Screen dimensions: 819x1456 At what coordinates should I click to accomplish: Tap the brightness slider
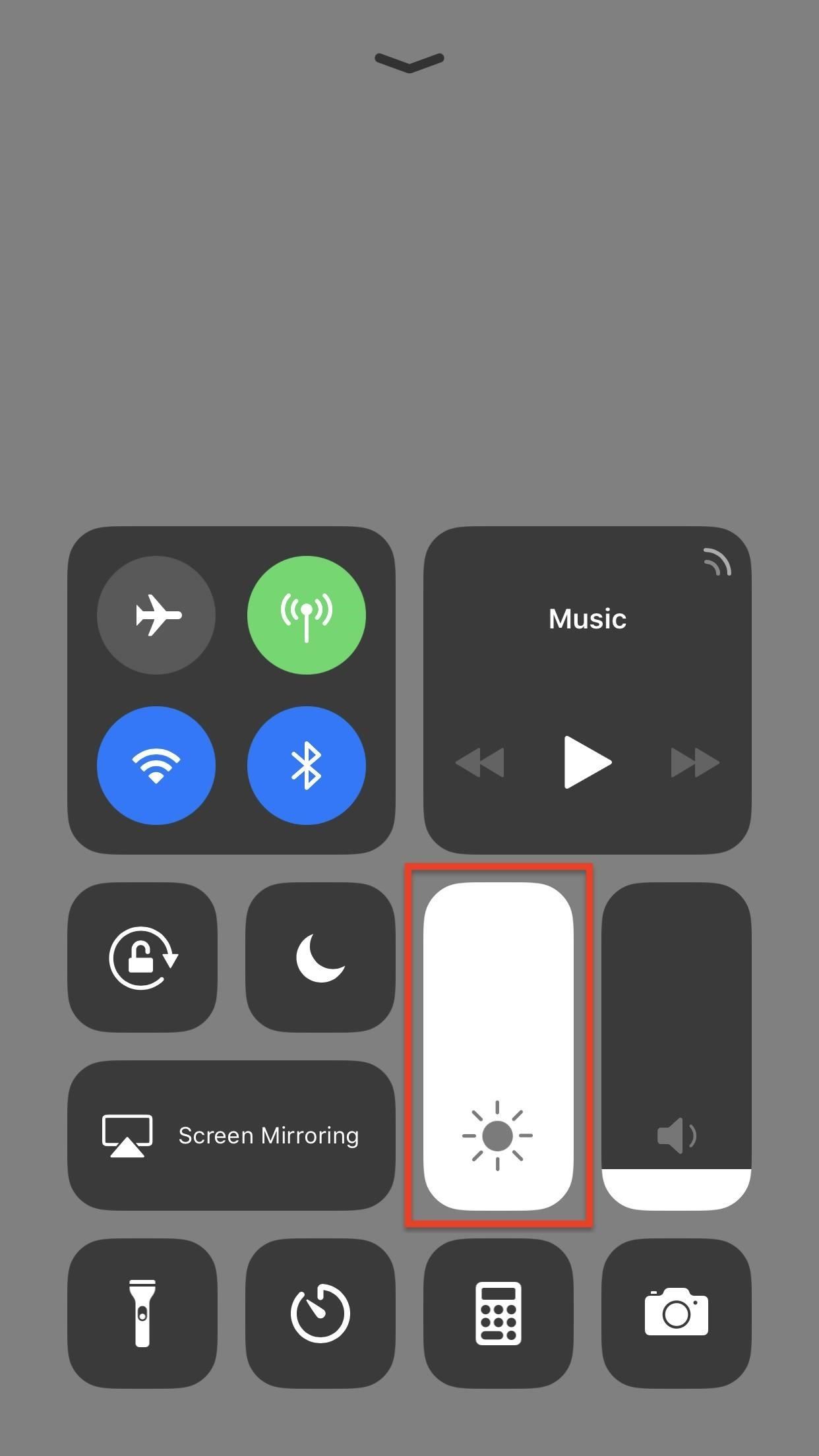tap(499, 1046)
